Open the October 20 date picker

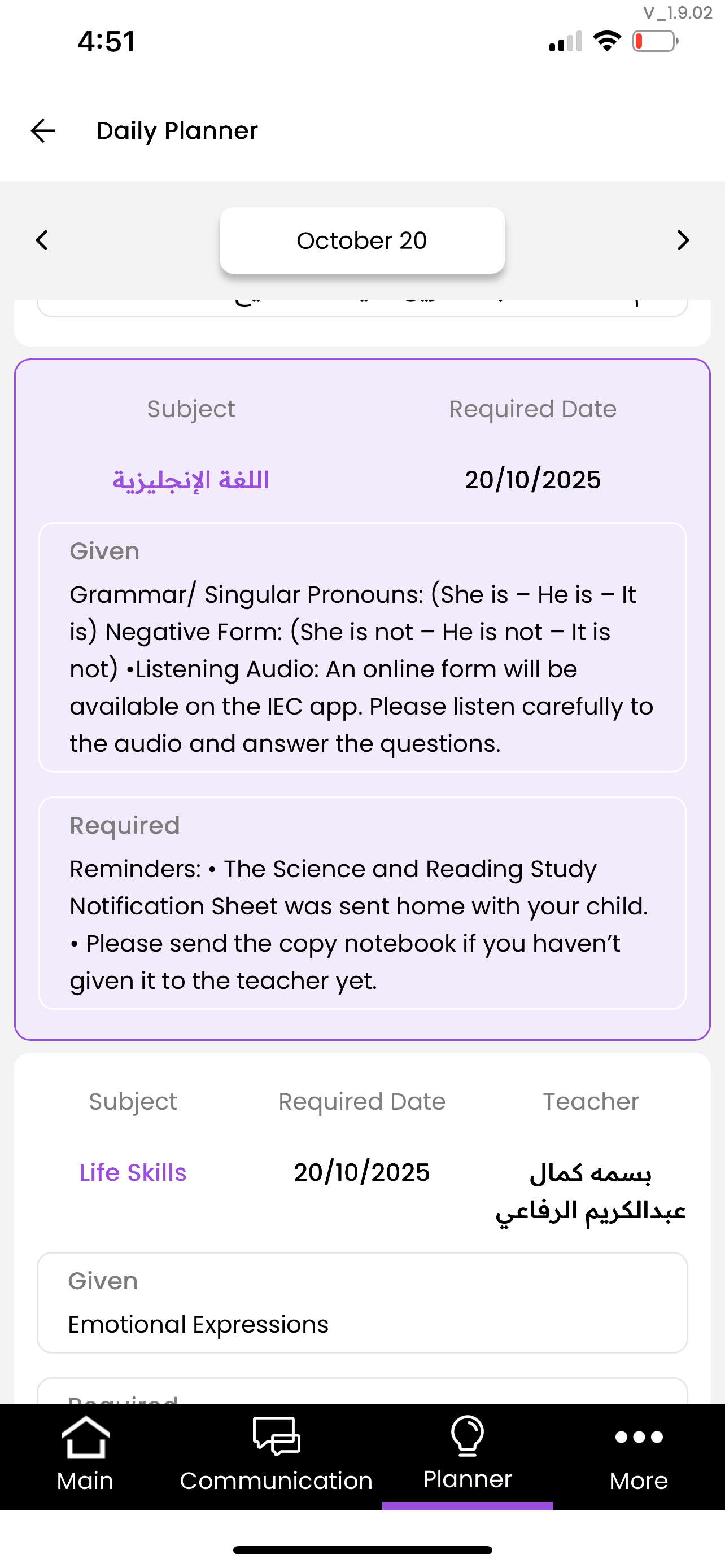pyautogui.click(x=362, y=240)
